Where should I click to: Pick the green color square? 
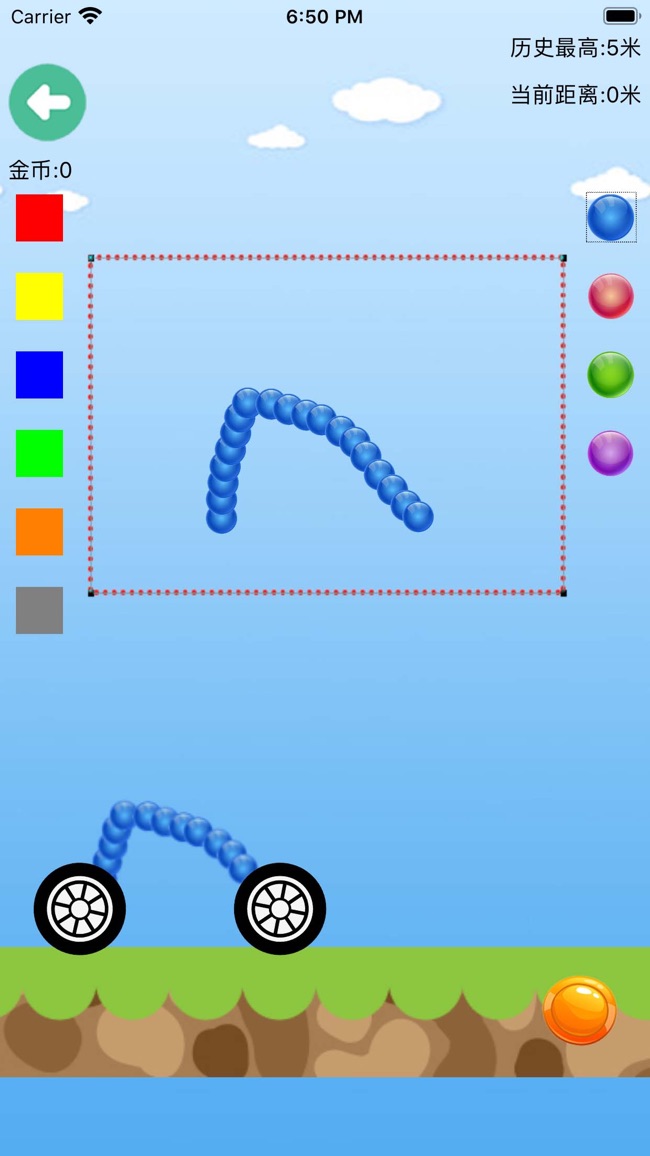[x=39, y=453]
